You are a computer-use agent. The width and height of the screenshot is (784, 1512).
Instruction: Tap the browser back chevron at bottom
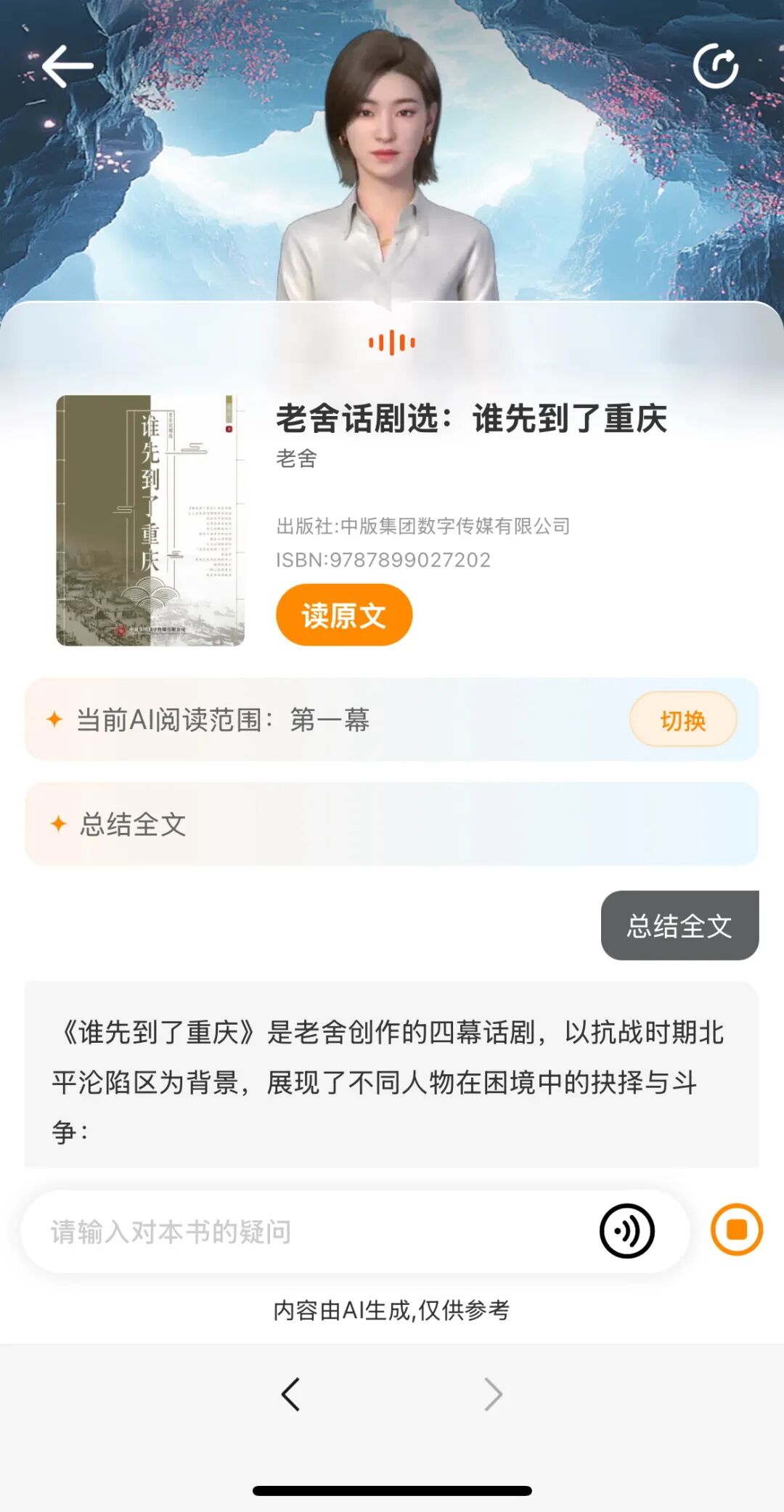click(290, 1394)
